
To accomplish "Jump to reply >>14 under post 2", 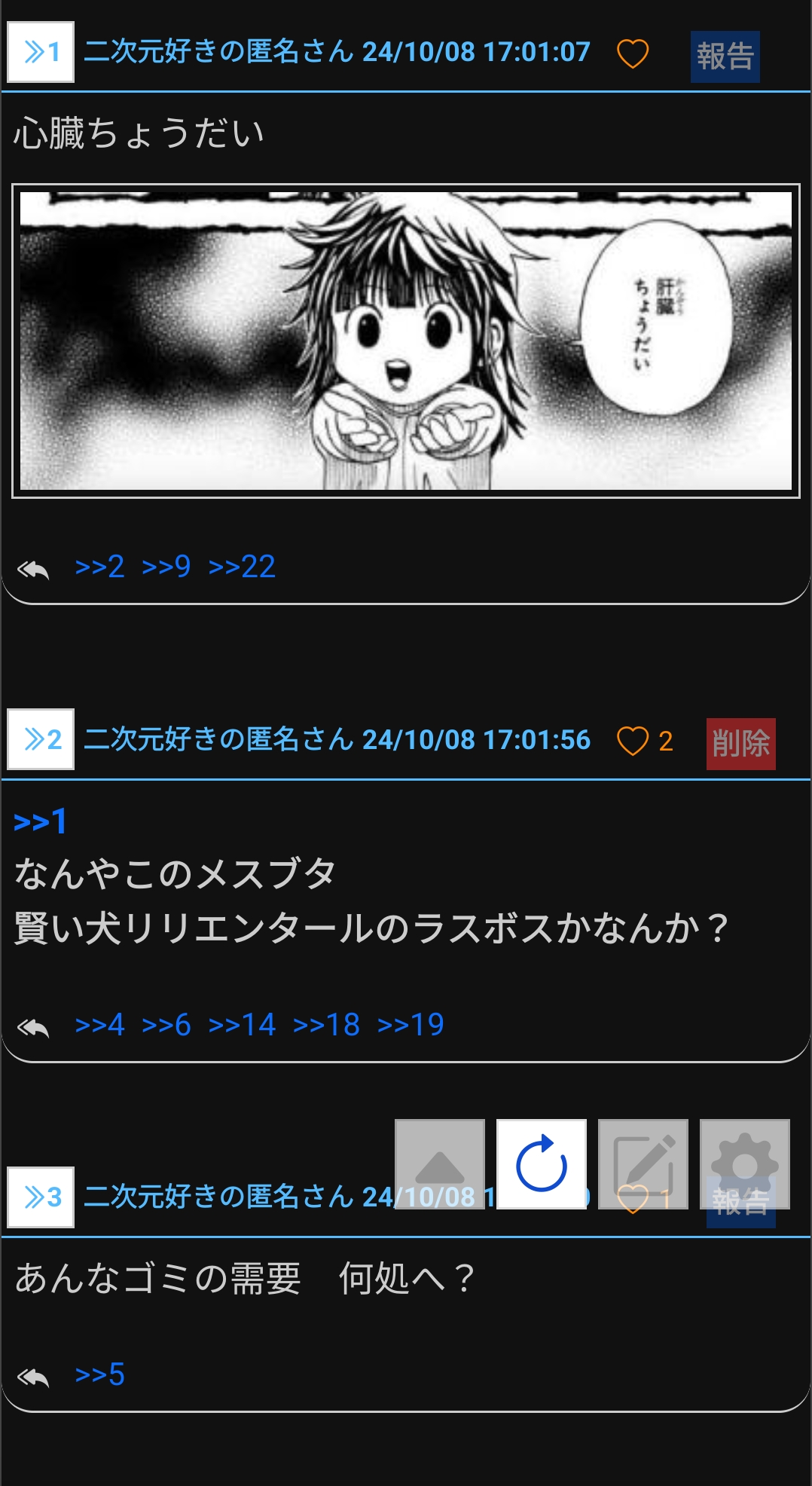I will 242,1025.
